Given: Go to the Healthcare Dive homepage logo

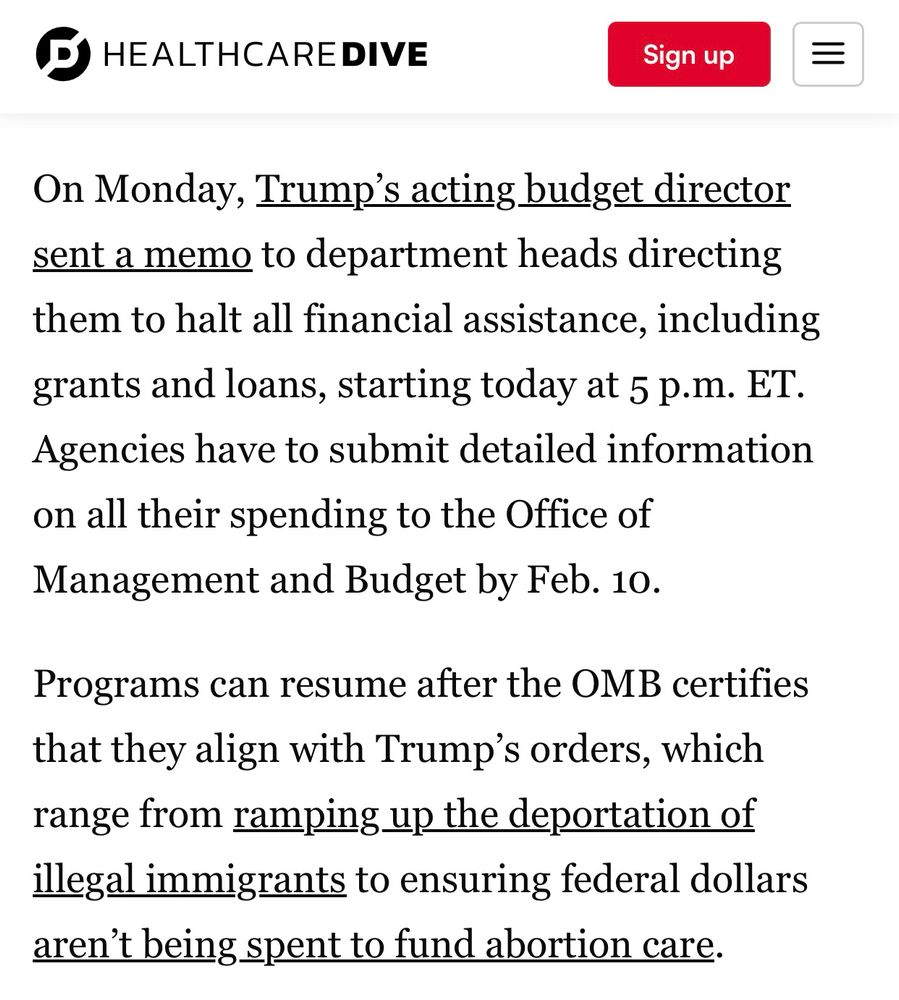Looking at the screenshot, I should pos(231,54).
